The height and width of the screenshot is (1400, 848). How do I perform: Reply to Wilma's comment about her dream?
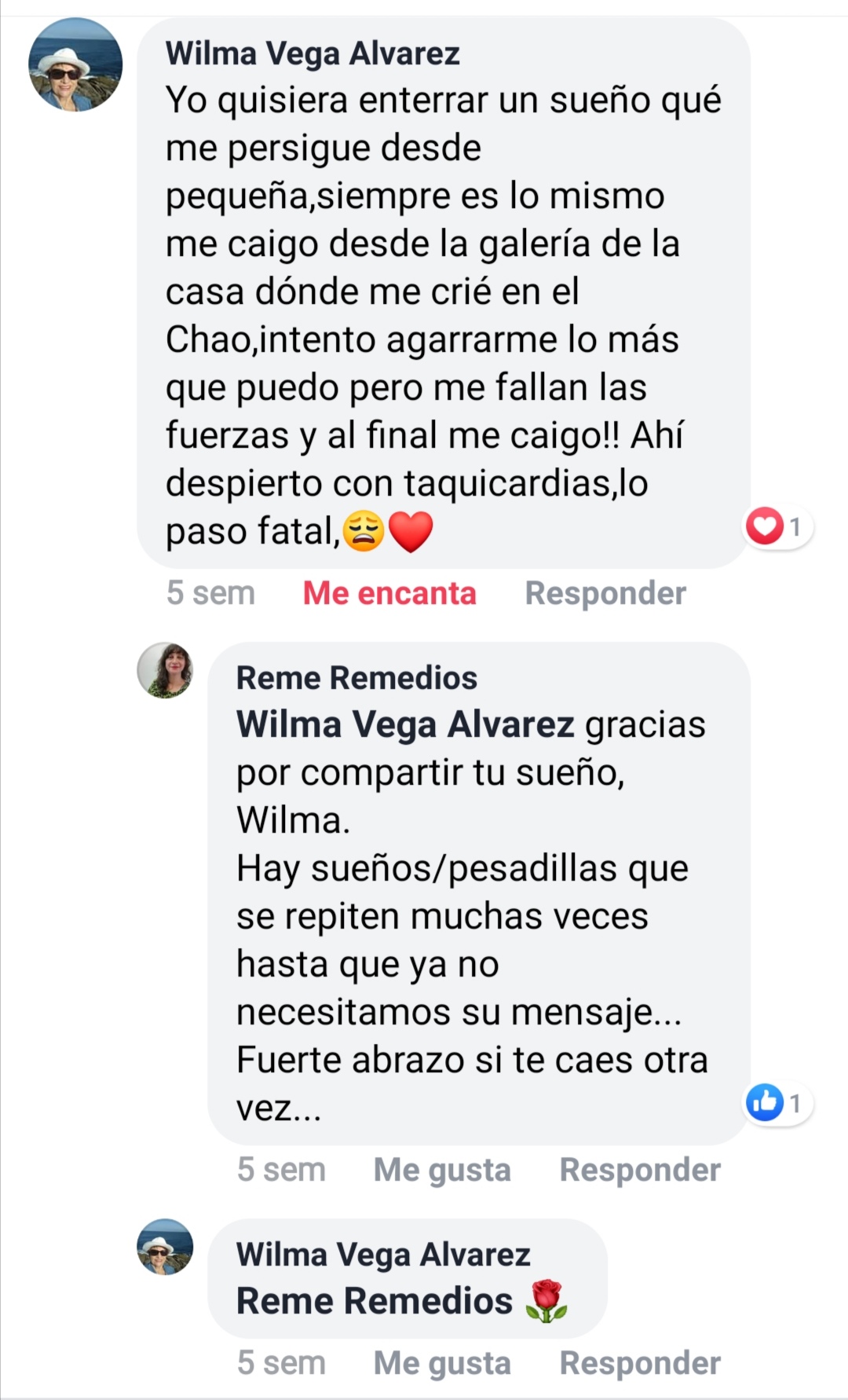[605, 593]
